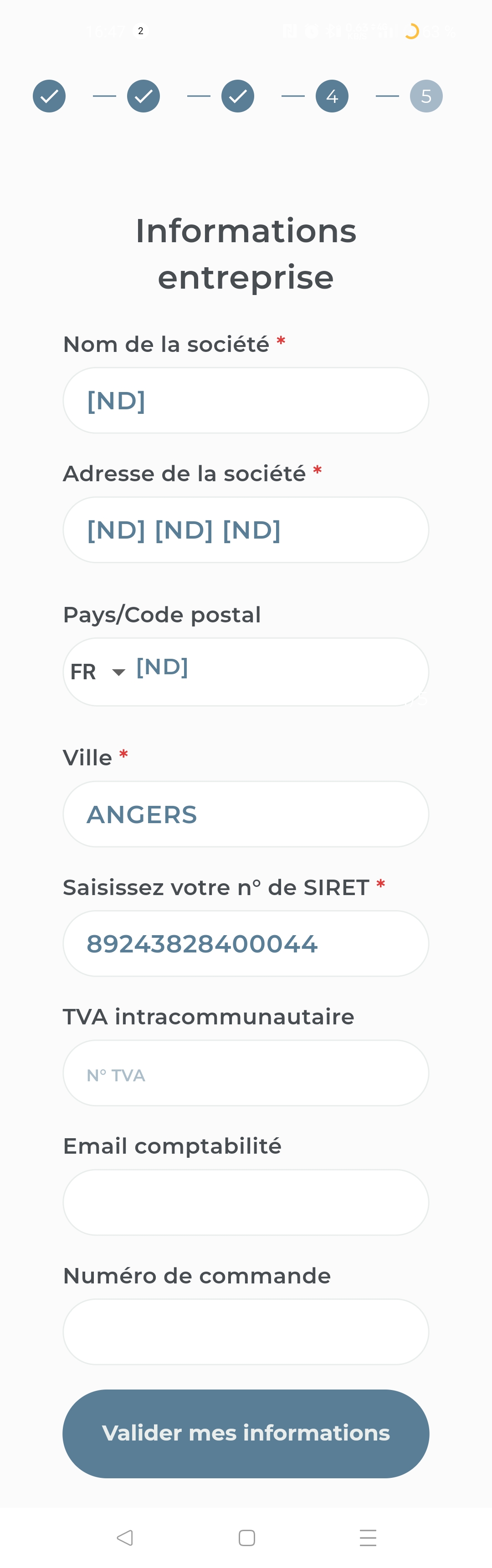Go to the home screen

pos(246,1537)
